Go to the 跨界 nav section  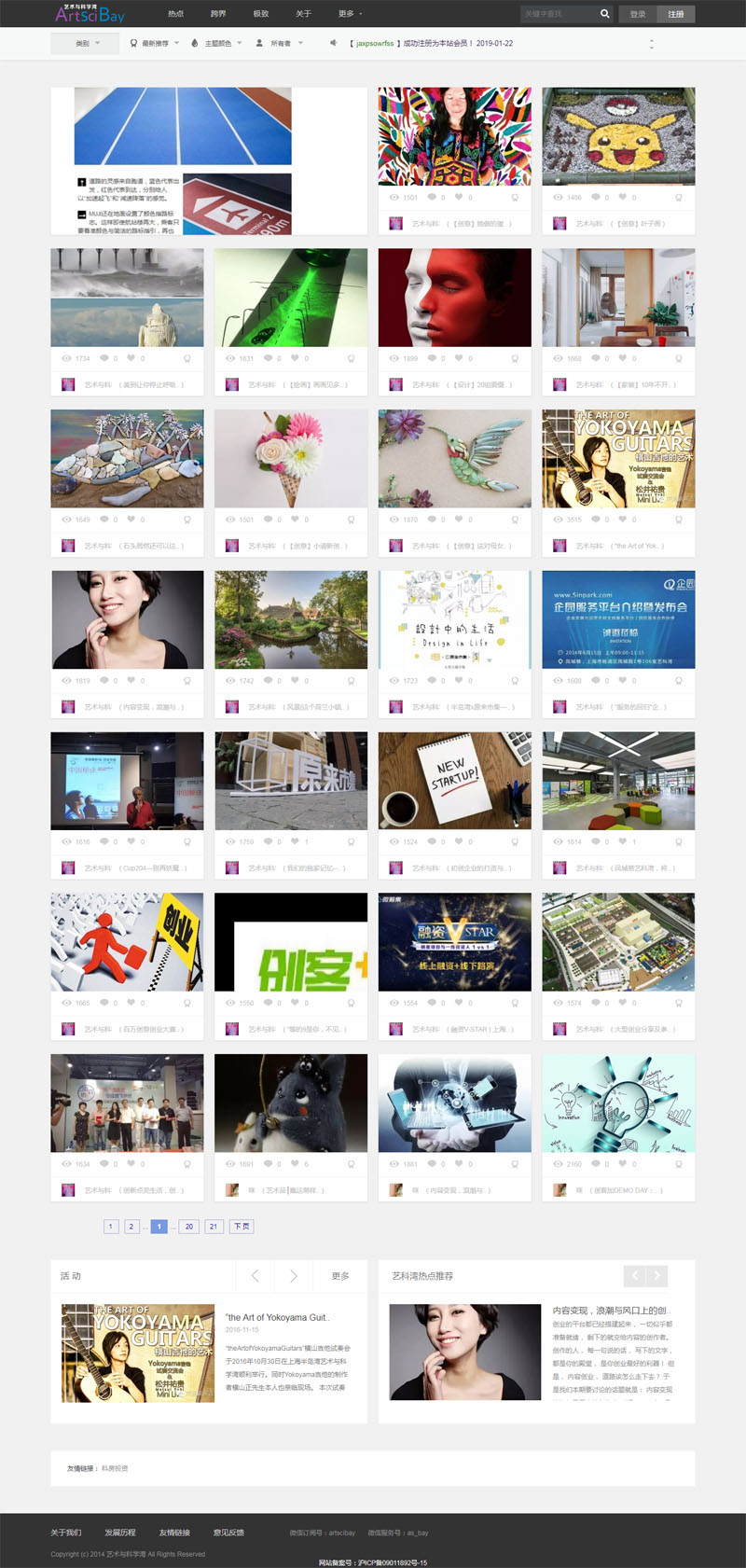(218, 14)
